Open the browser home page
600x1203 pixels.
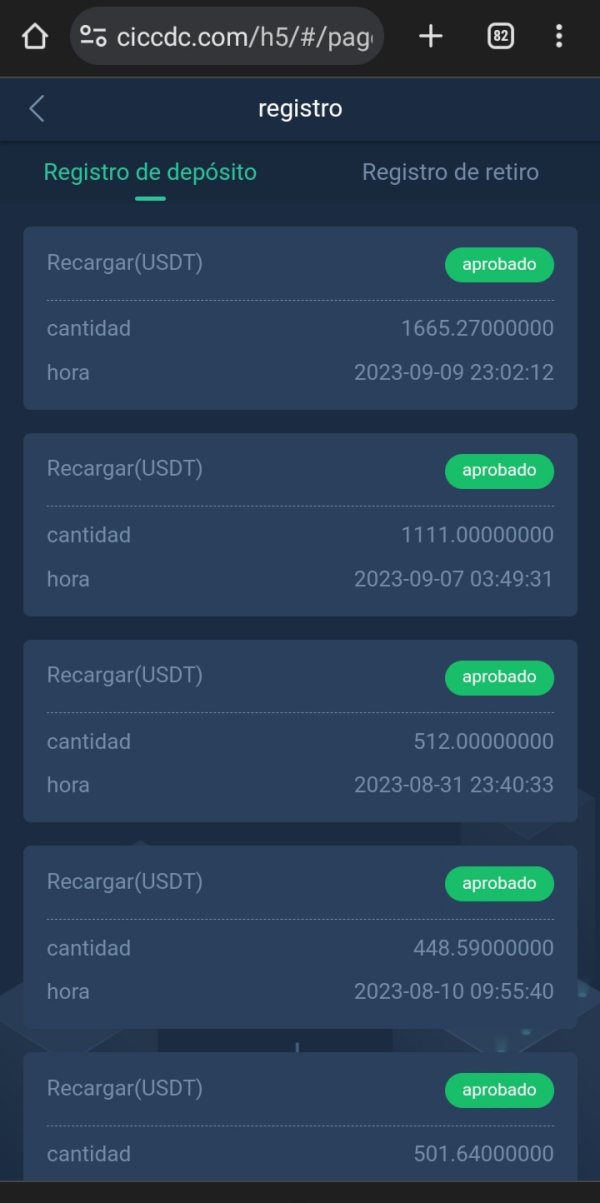[x=34, y=37]
